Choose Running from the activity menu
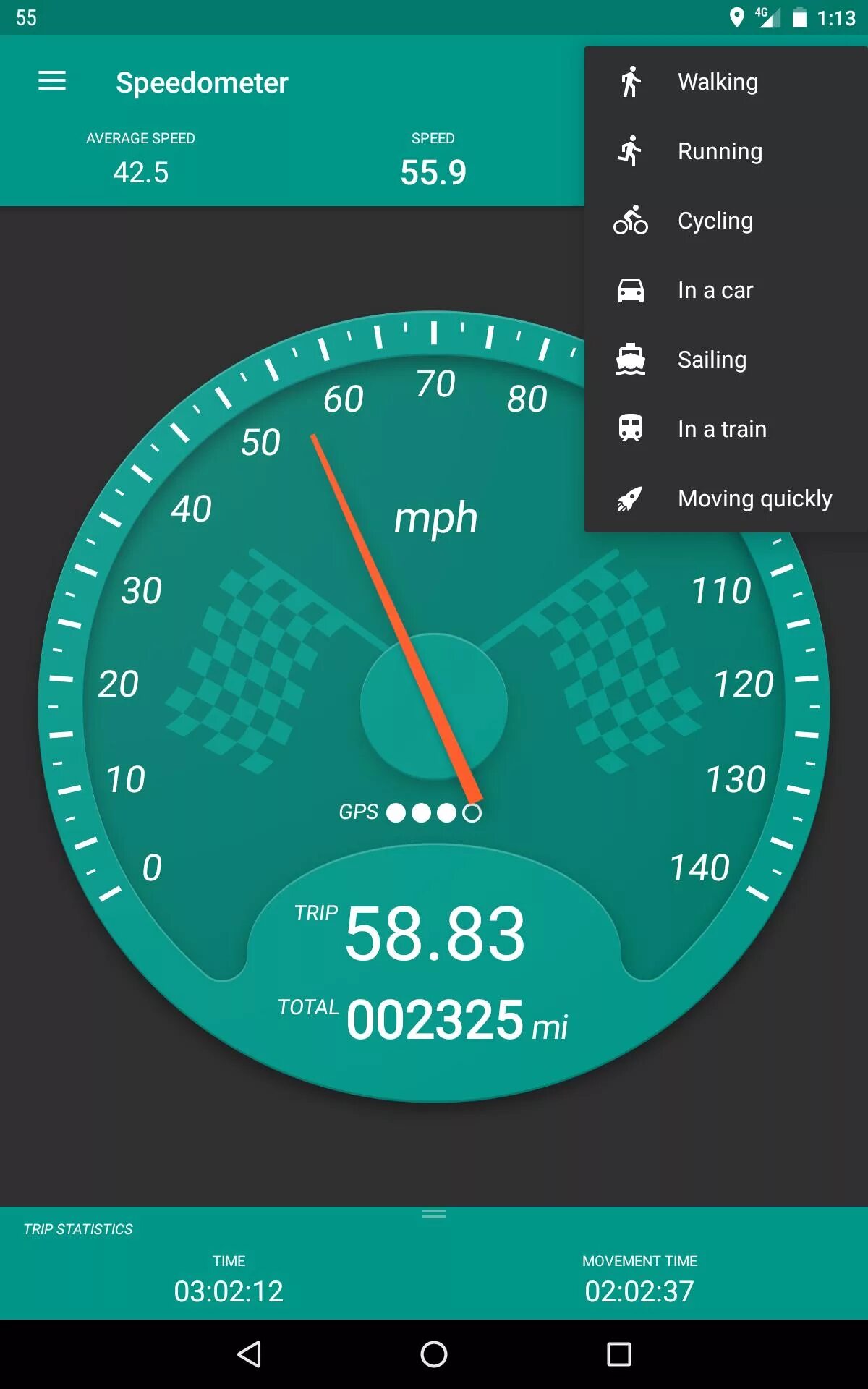 point(720,151)
